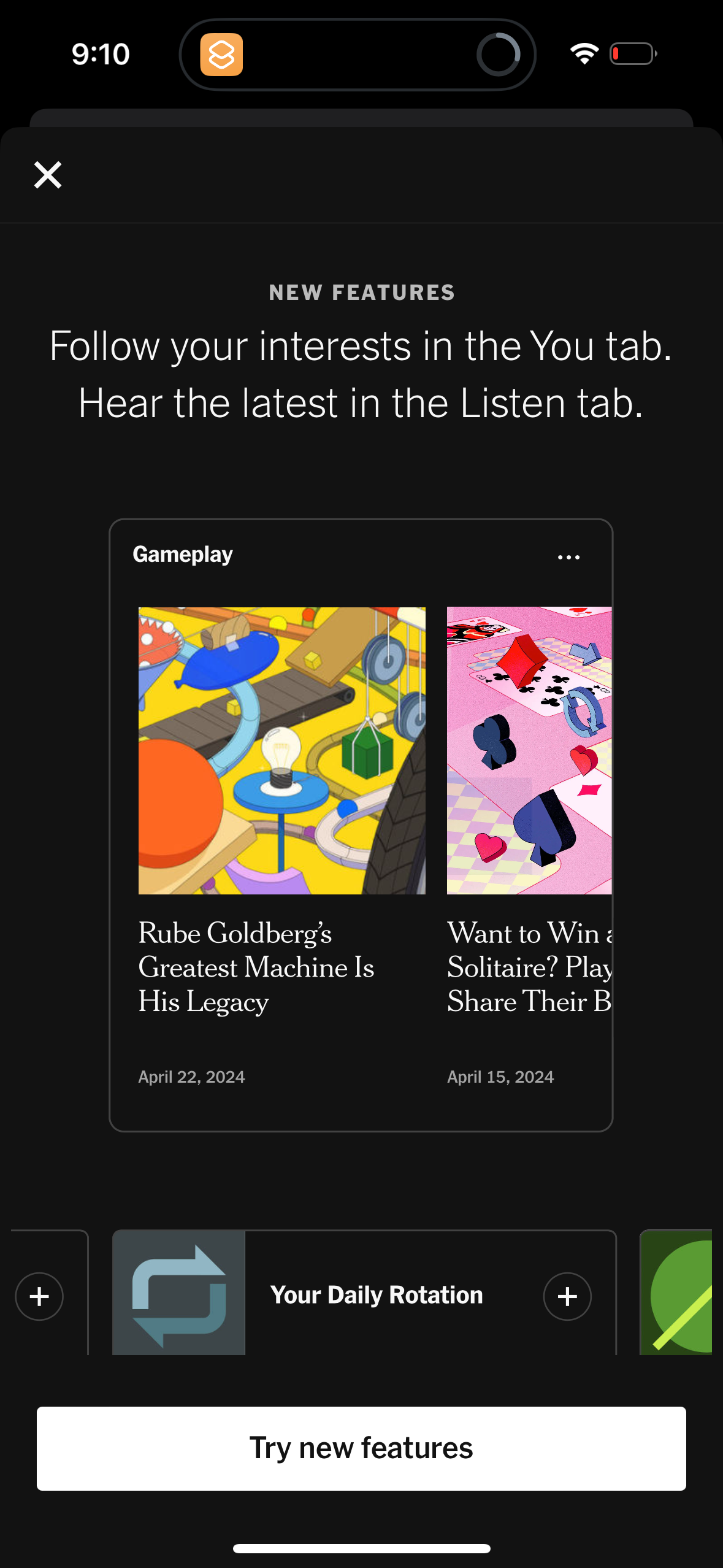Open the Rube Goldberg's Greatest Machine article

(x=256, y=967)
